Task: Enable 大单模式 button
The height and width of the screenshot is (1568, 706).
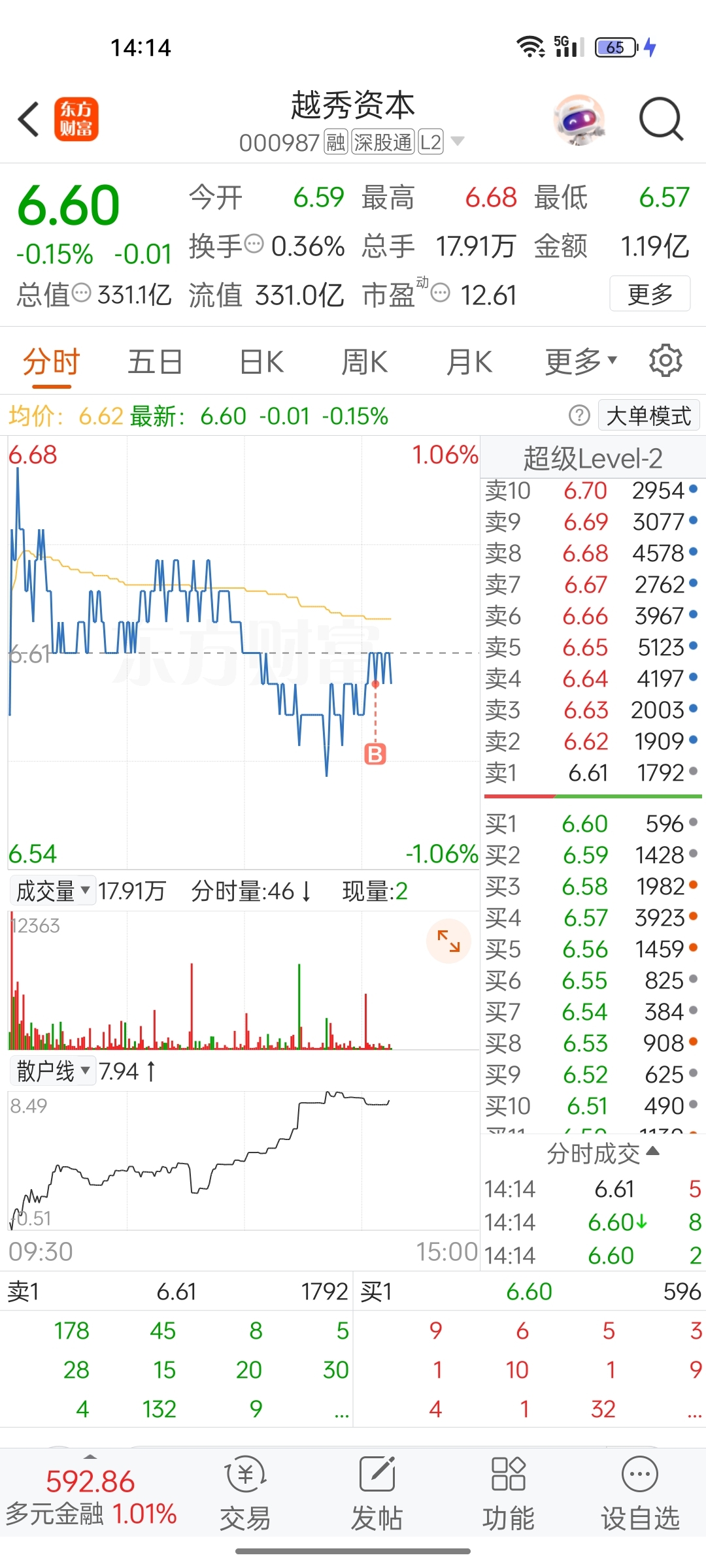Action: click(648, 416)
